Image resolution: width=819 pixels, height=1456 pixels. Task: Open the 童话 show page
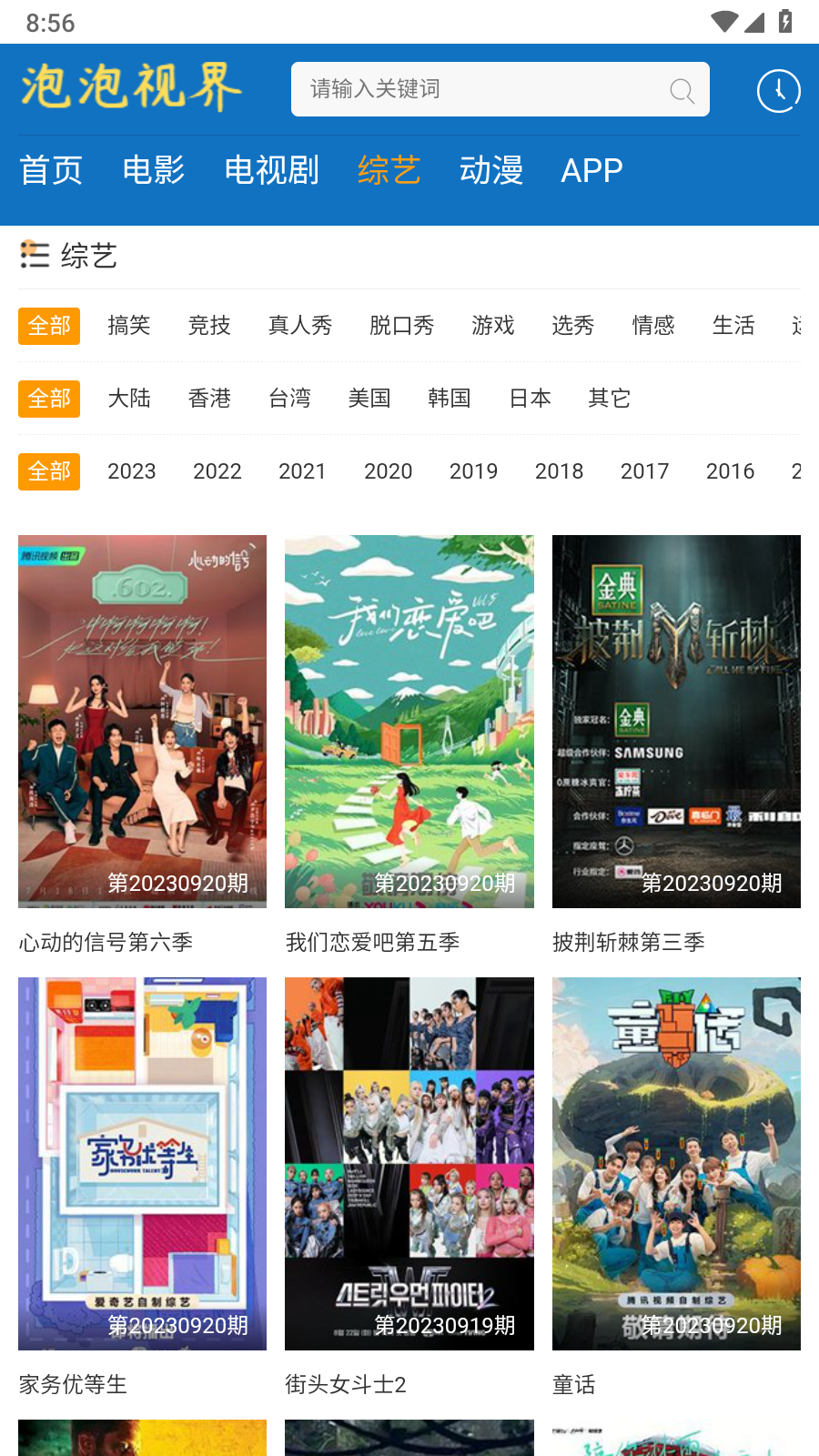[x=676, y=1164]
